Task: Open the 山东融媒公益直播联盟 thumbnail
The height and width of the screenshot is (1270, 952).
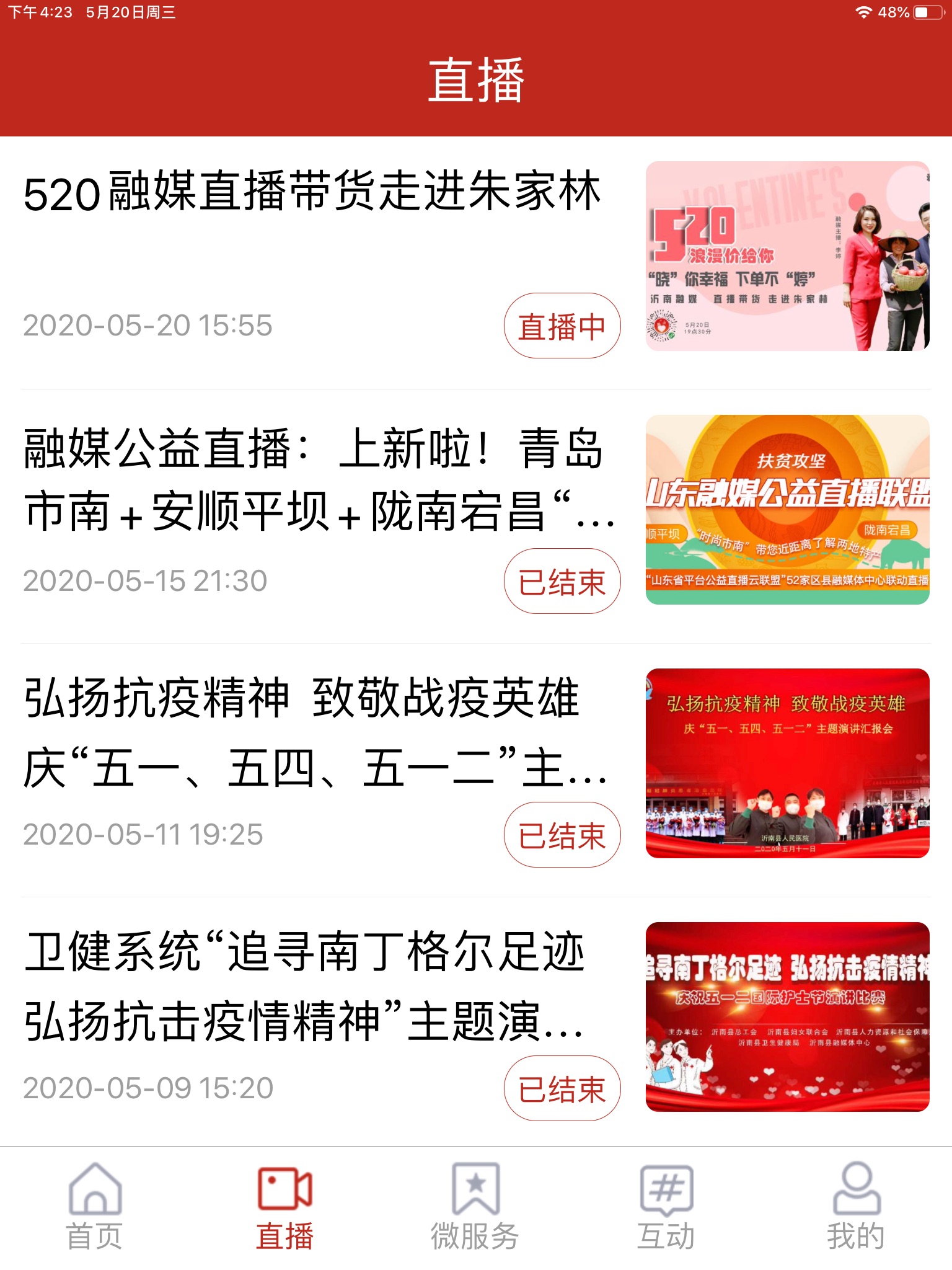Action: 787,510
